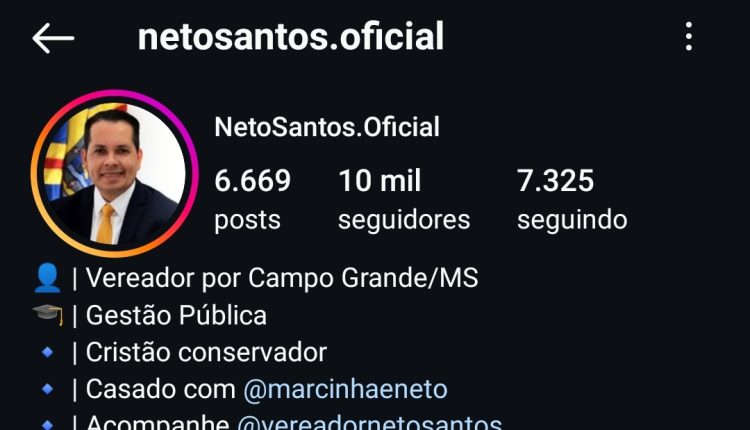Open the 7.325 seguindo list
750x430 pixels.
(x=571, y=199)
